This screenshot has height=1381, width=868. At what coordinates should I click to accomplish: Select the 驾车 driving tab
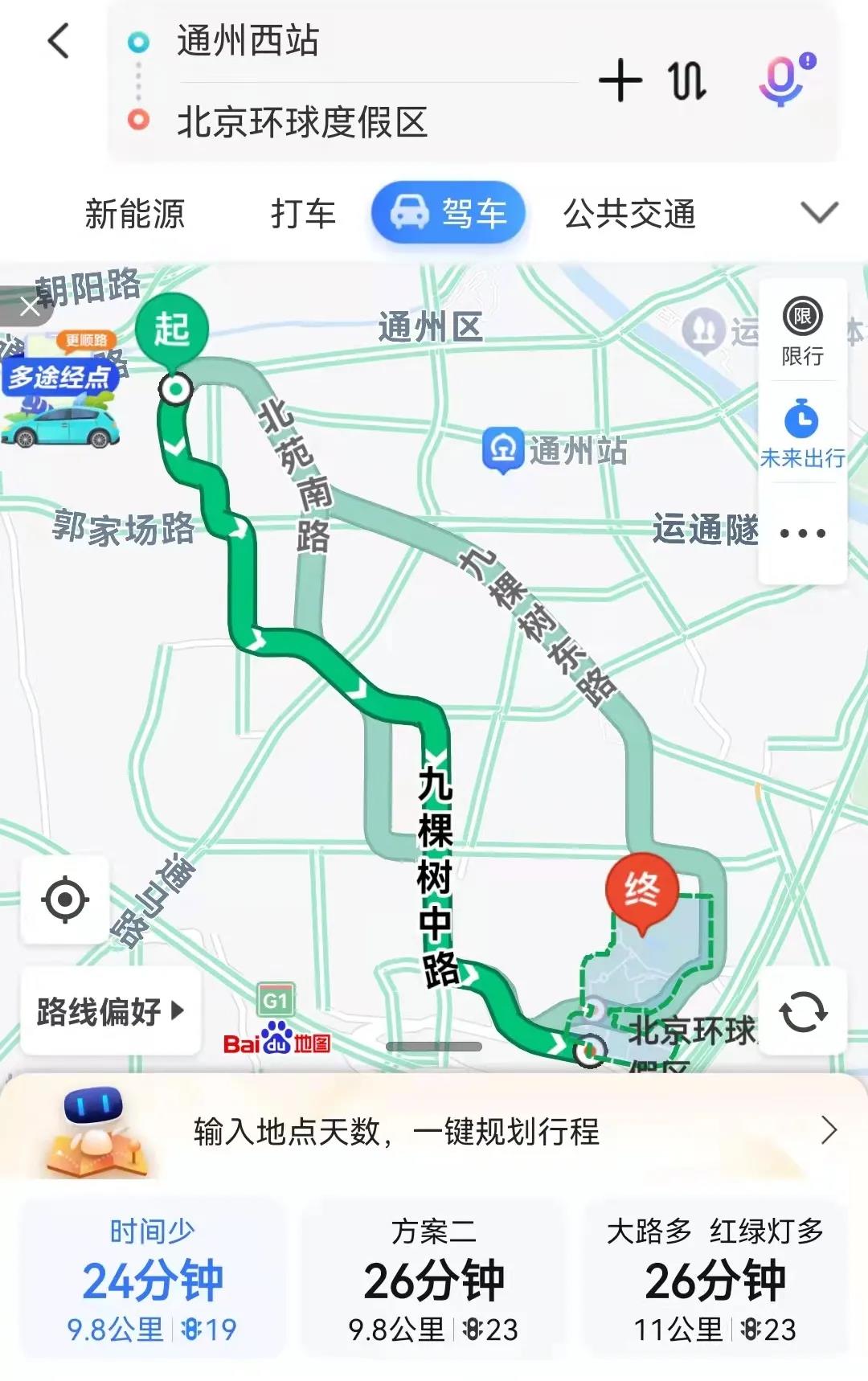448,214
